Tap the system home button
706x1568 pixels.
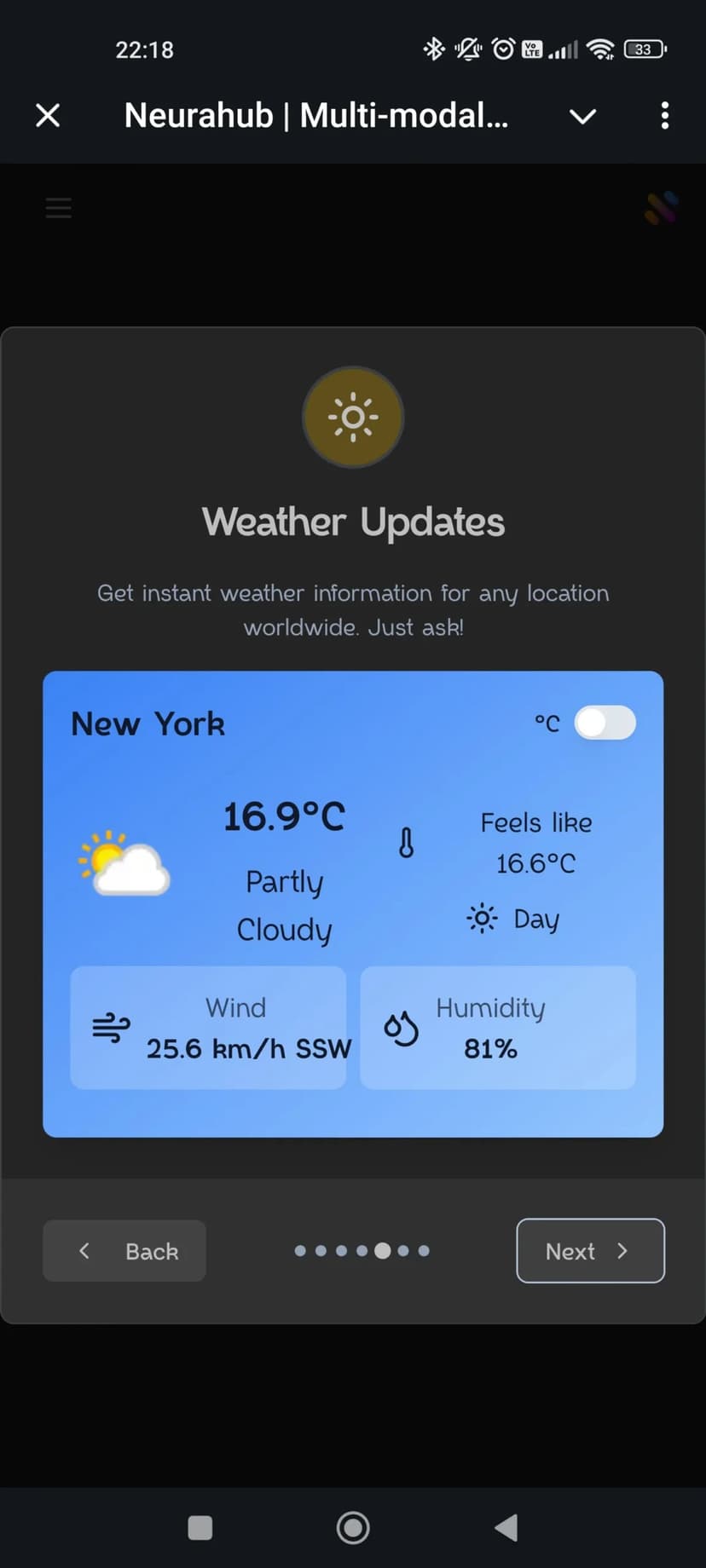[353, 1528]
